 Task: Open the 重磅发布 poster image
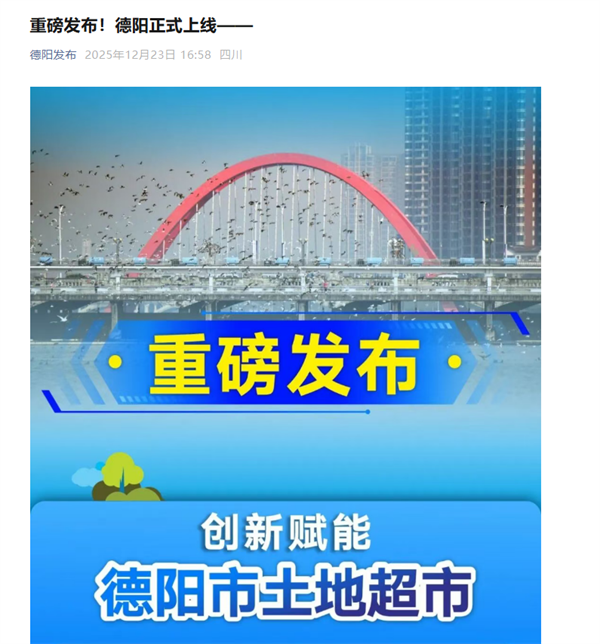tap(285, 365)
